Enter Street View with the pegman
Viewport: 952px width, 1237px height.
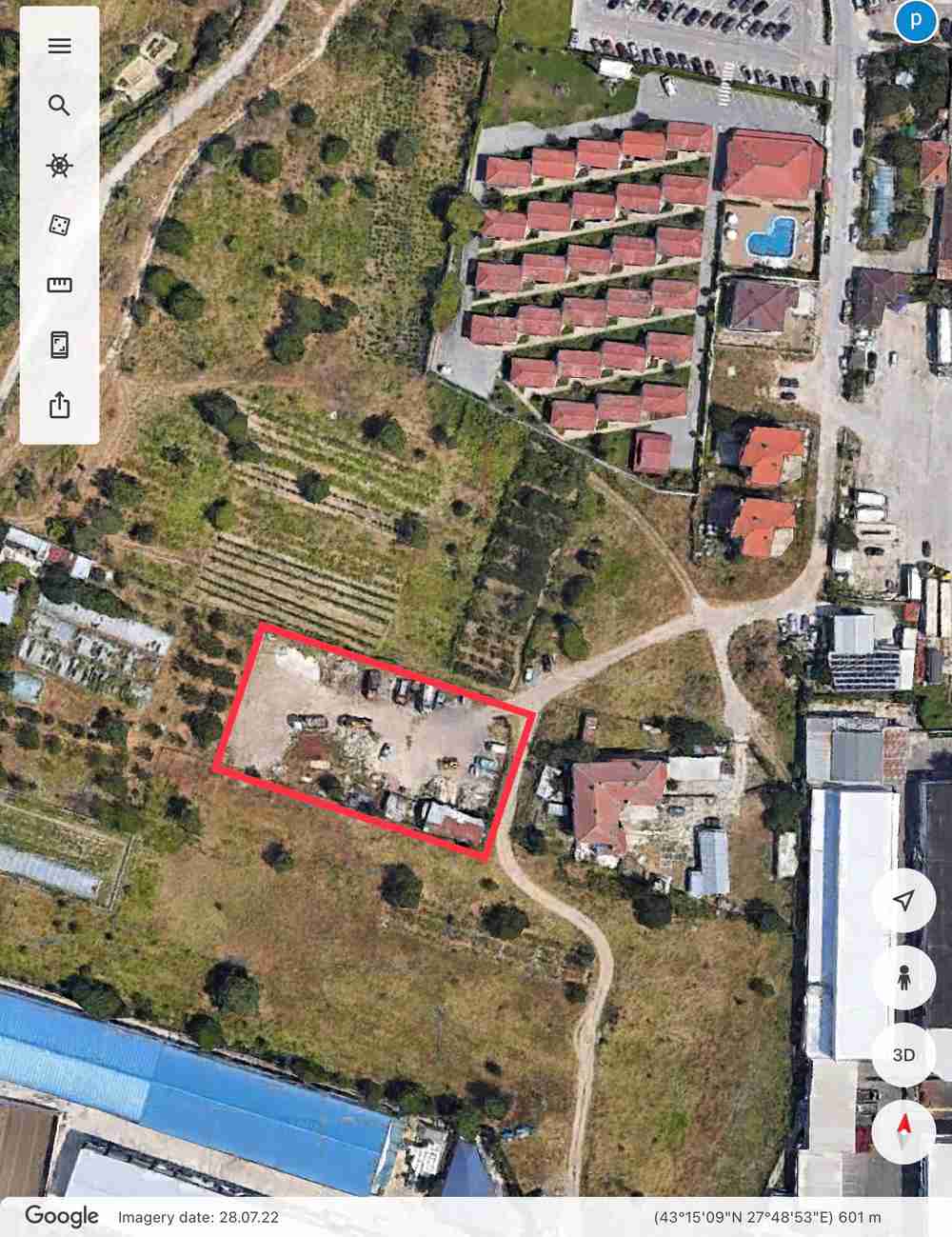tap(903, 977)
